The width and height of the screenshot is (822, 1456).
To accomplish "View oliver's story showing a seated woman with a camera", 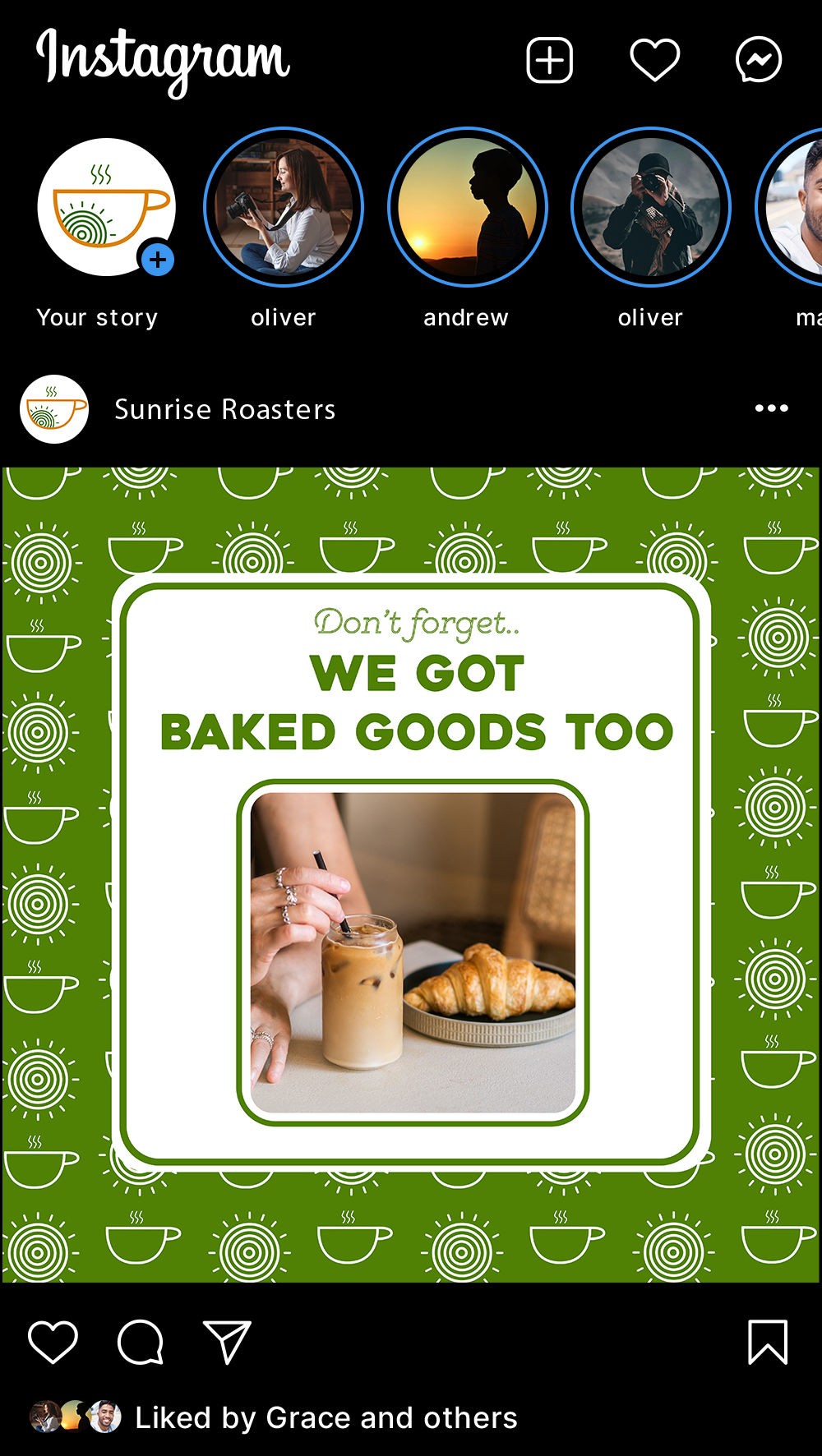I will [x=284, y=207].
